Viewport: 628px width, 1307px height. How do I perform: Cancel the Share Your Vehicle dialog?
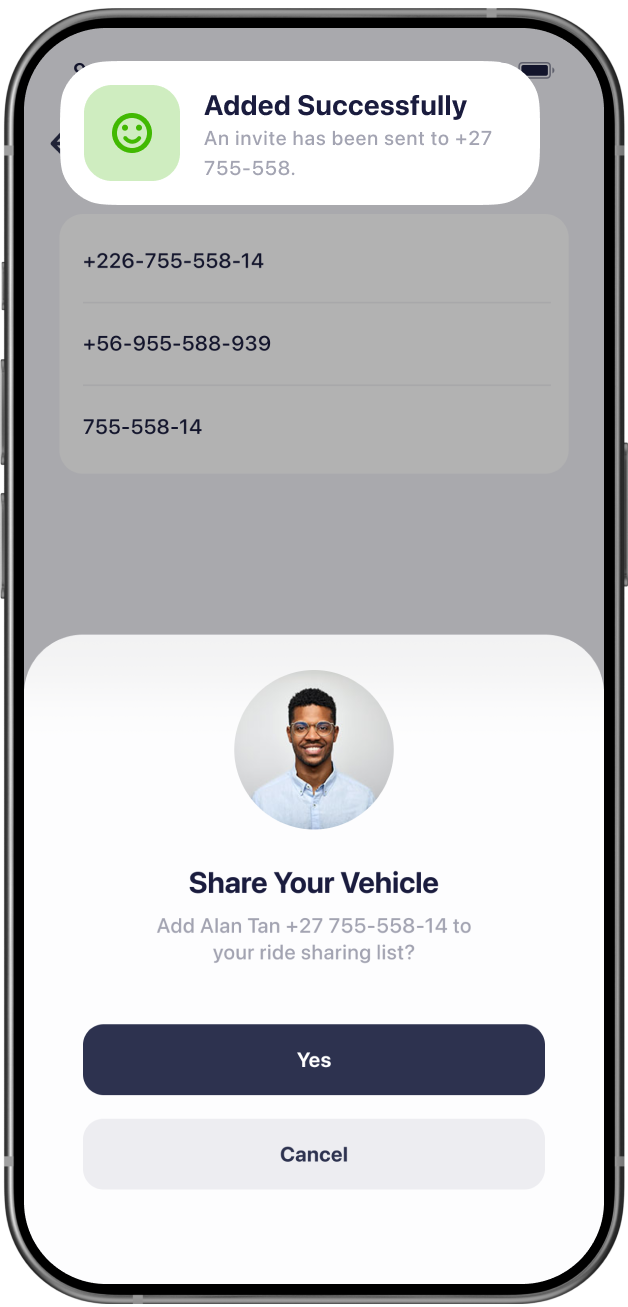click(313, 1154)
